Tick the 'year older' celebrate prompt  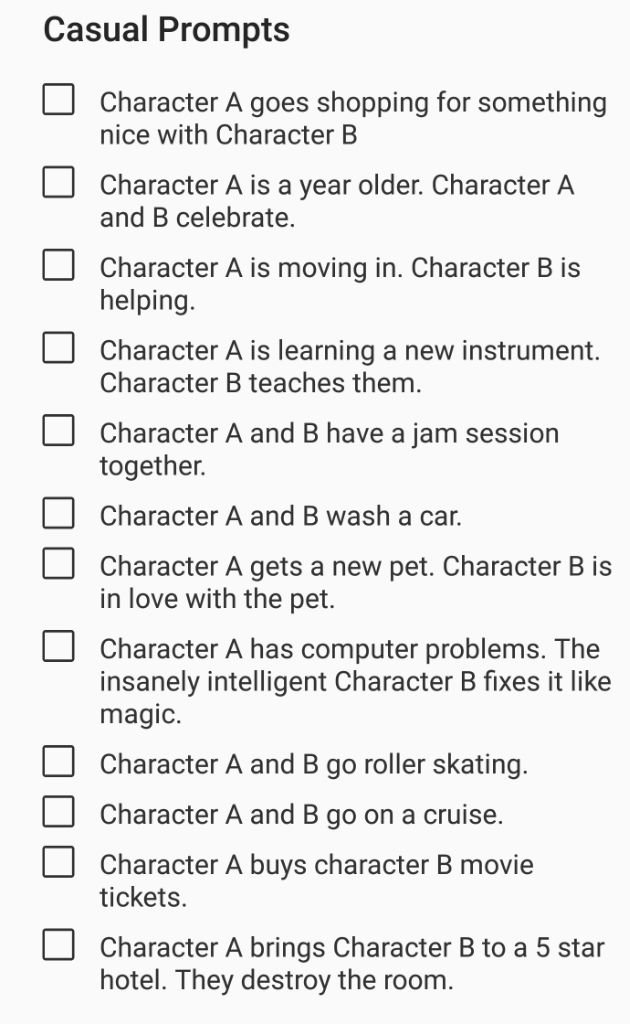58,183
